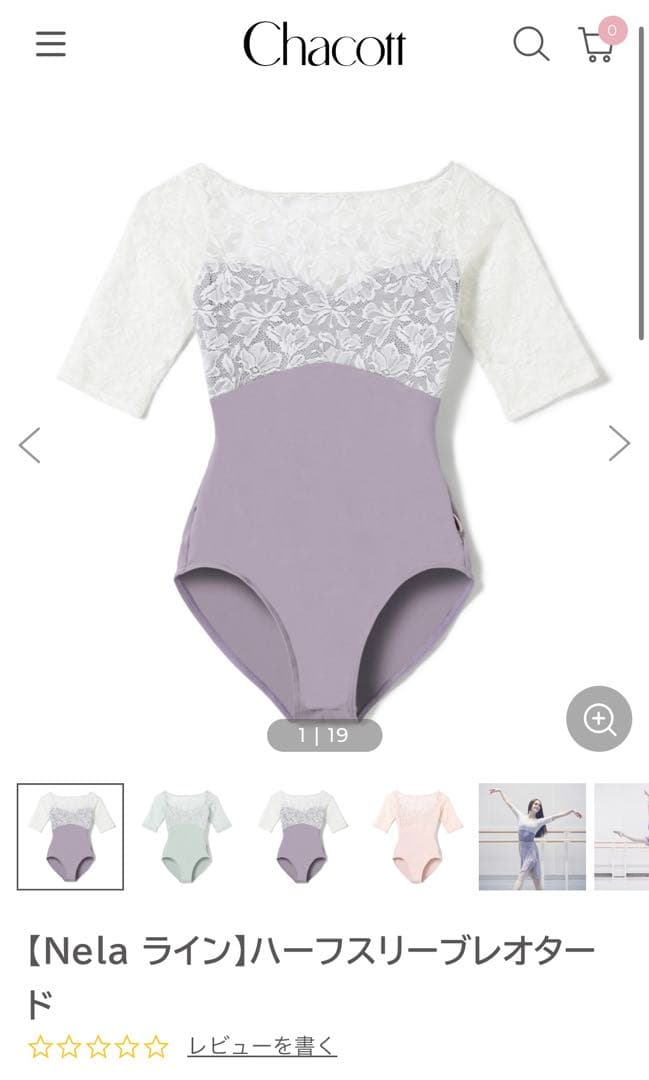Open the hamburger menu

50,44
